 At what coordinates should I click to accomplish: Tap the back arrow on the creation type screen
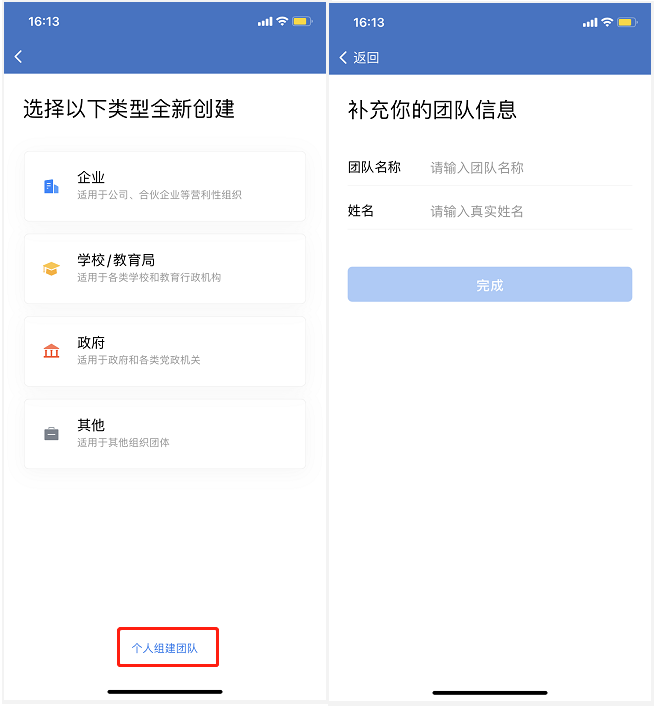(18, 57)
